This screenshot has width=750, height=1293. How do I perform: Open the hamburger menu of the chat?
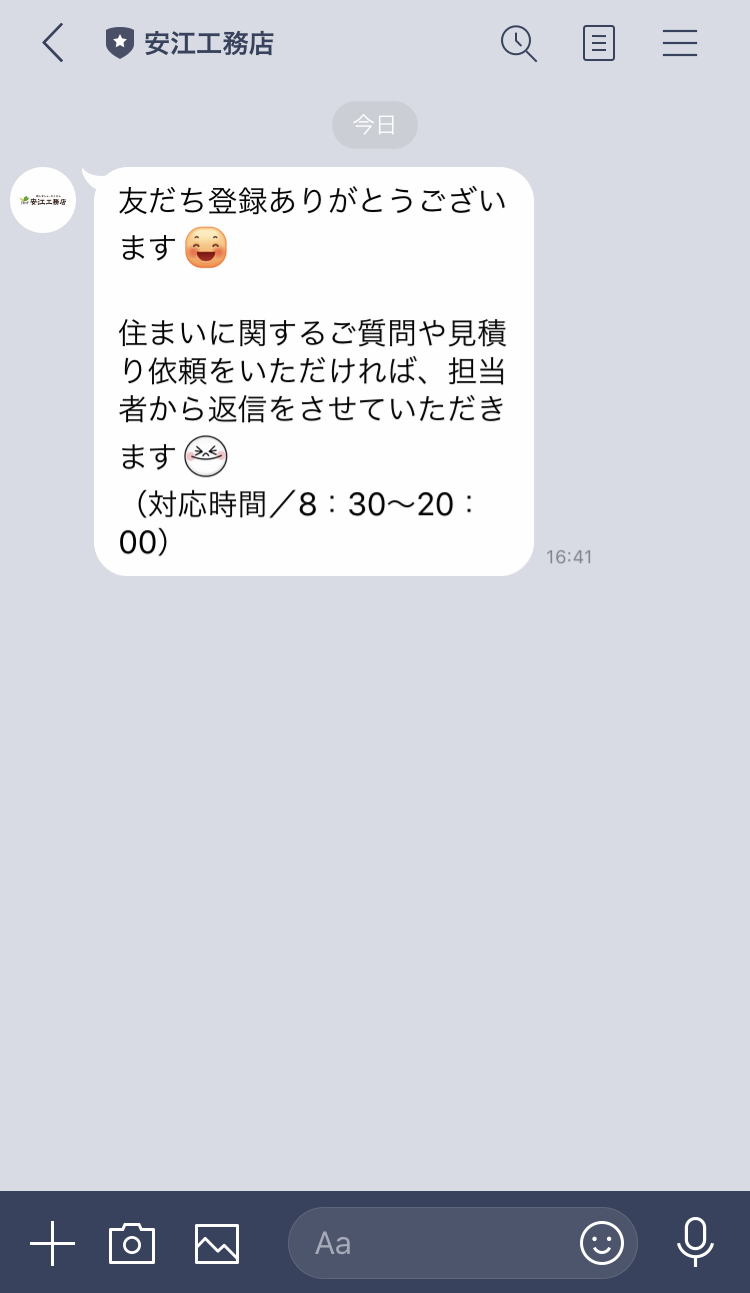[680, 43]
